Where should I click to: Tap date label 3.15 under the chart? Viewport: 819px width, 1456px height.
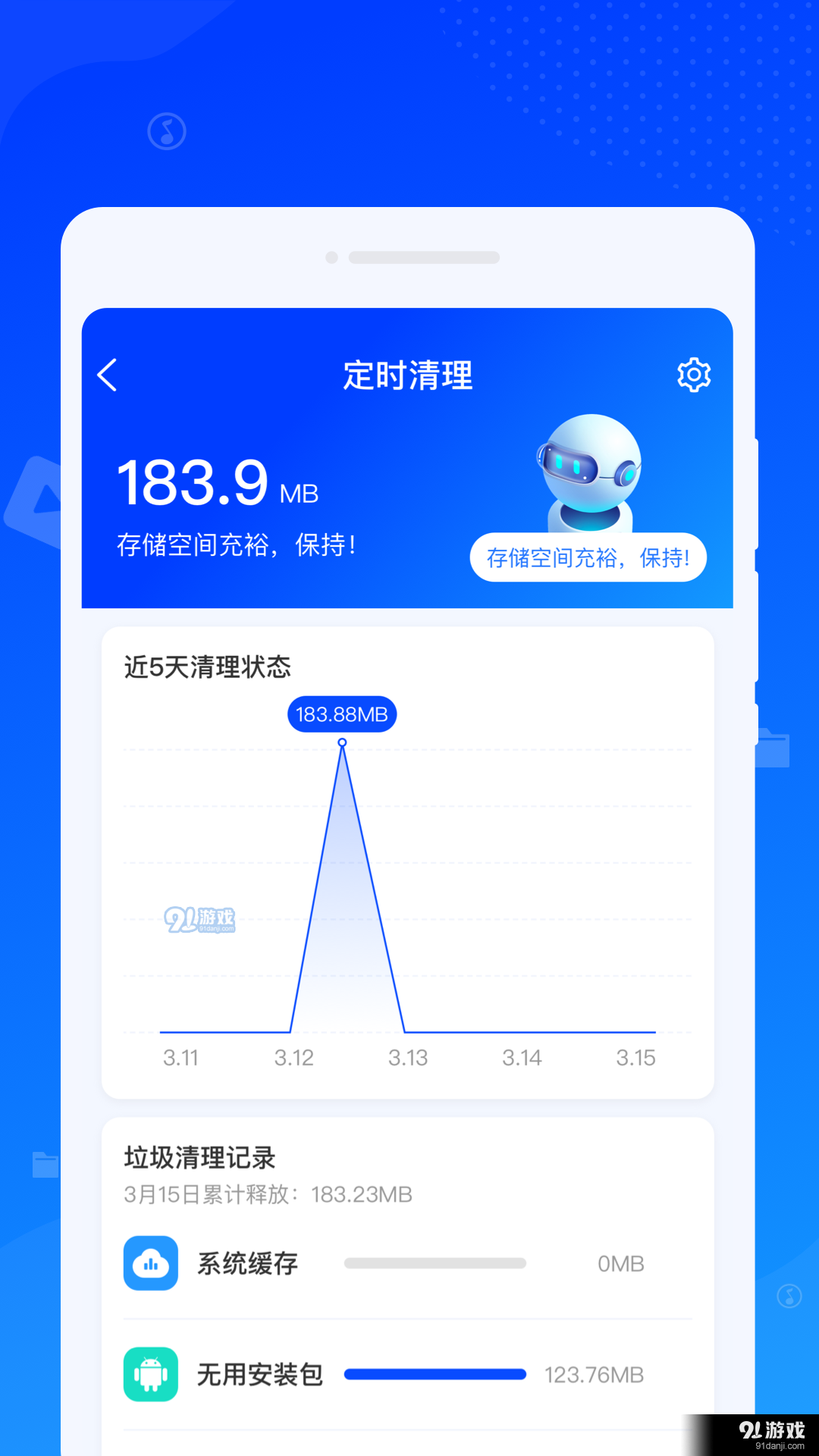636,1056
